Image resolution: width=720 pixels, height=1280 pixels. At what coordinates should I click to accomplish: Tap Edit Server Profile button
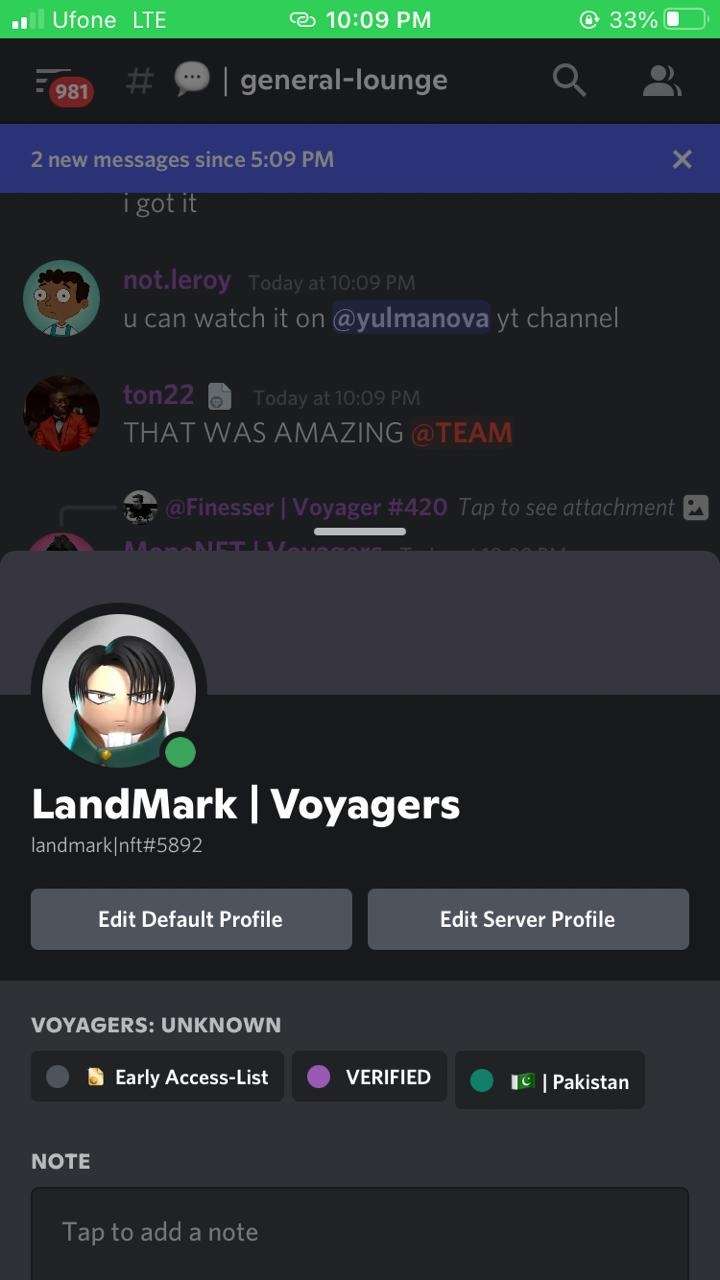pos(528,919)
